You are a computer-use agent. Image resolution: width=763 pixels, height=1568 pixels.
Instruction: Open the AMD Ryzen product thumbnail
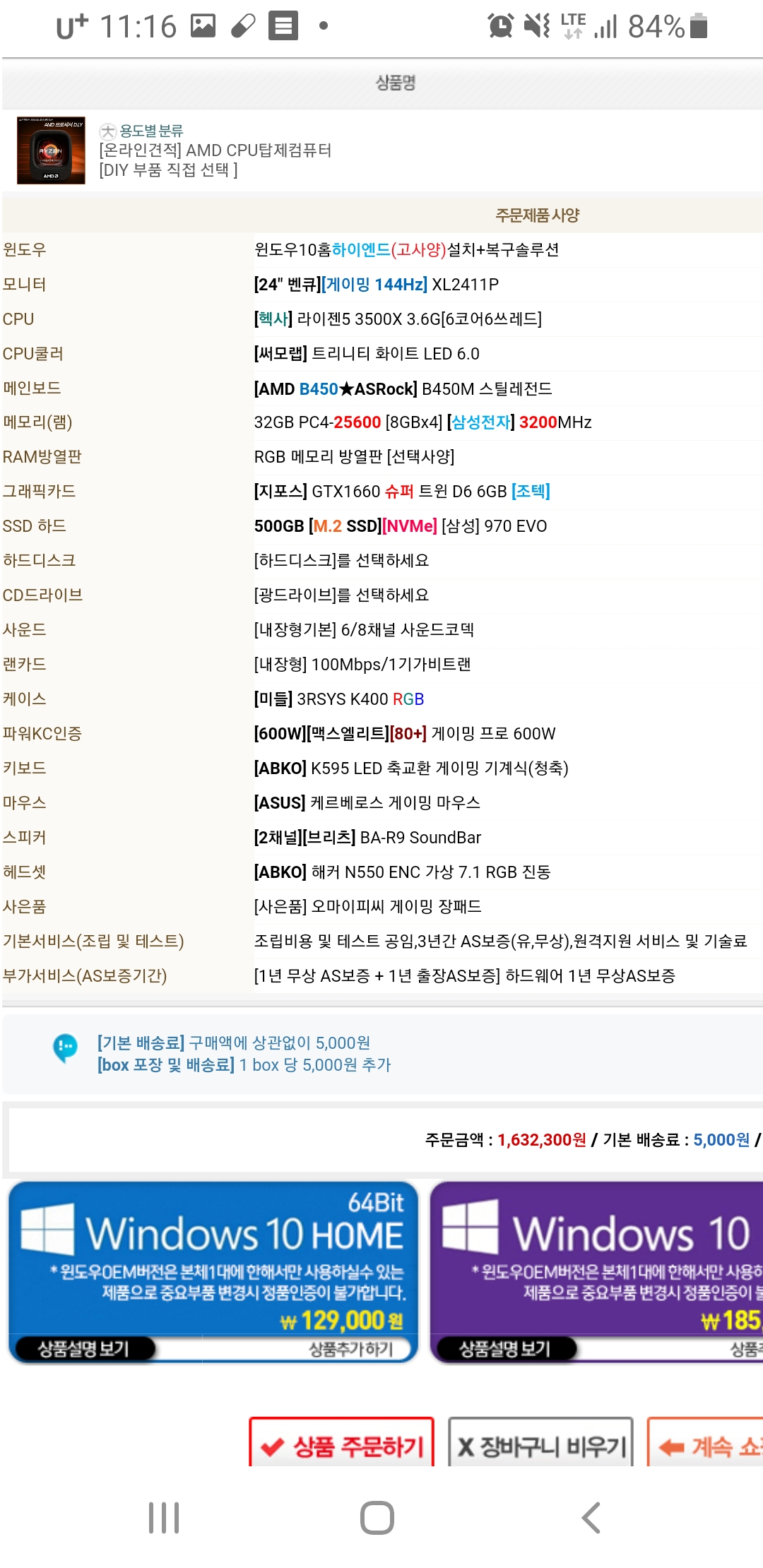[51, 150]
